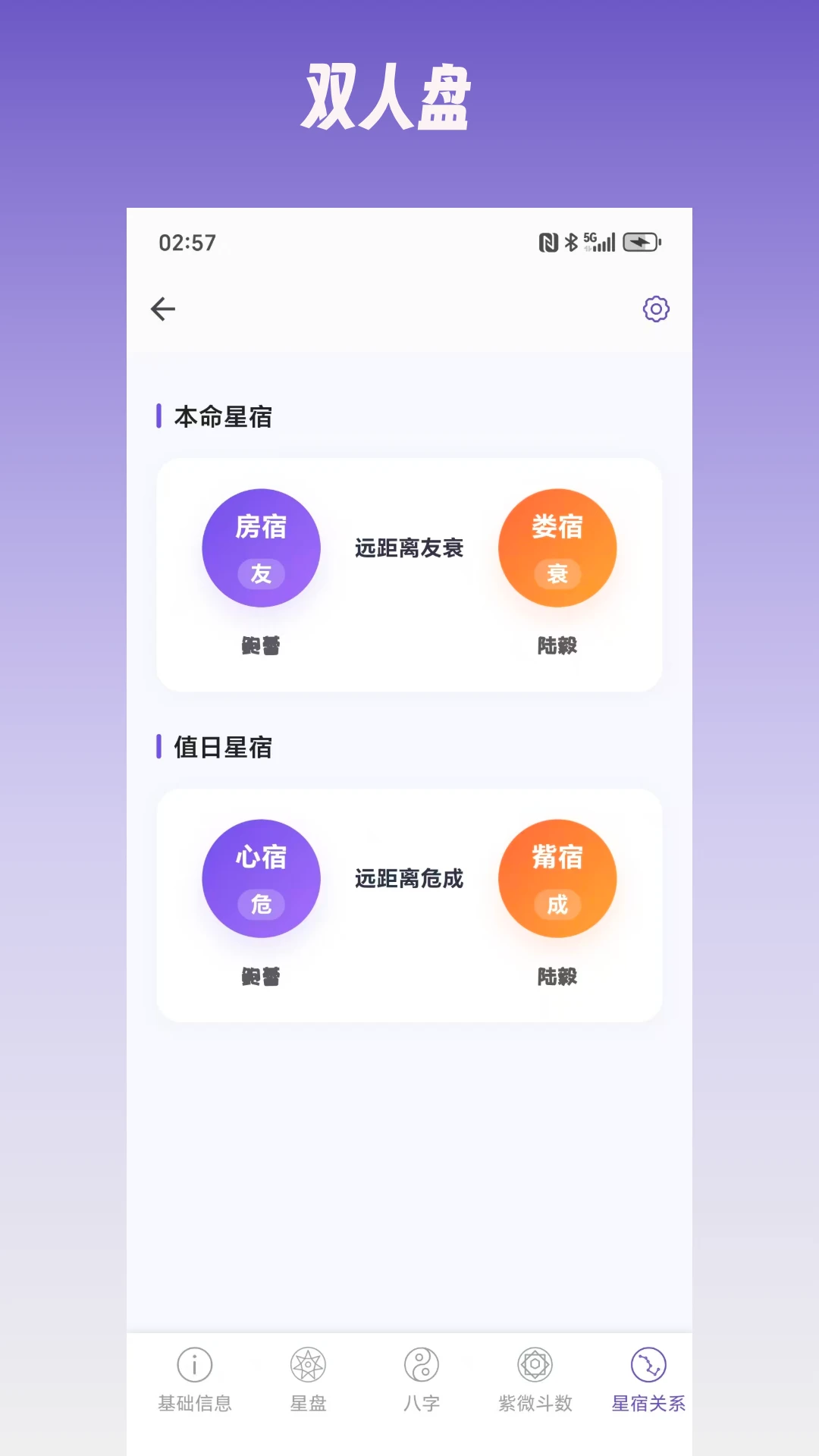Click the Bluetooth icon in status bar
Image resolution: width=819 pixels, height=1456 pixels.
click(x=571, y=241)
